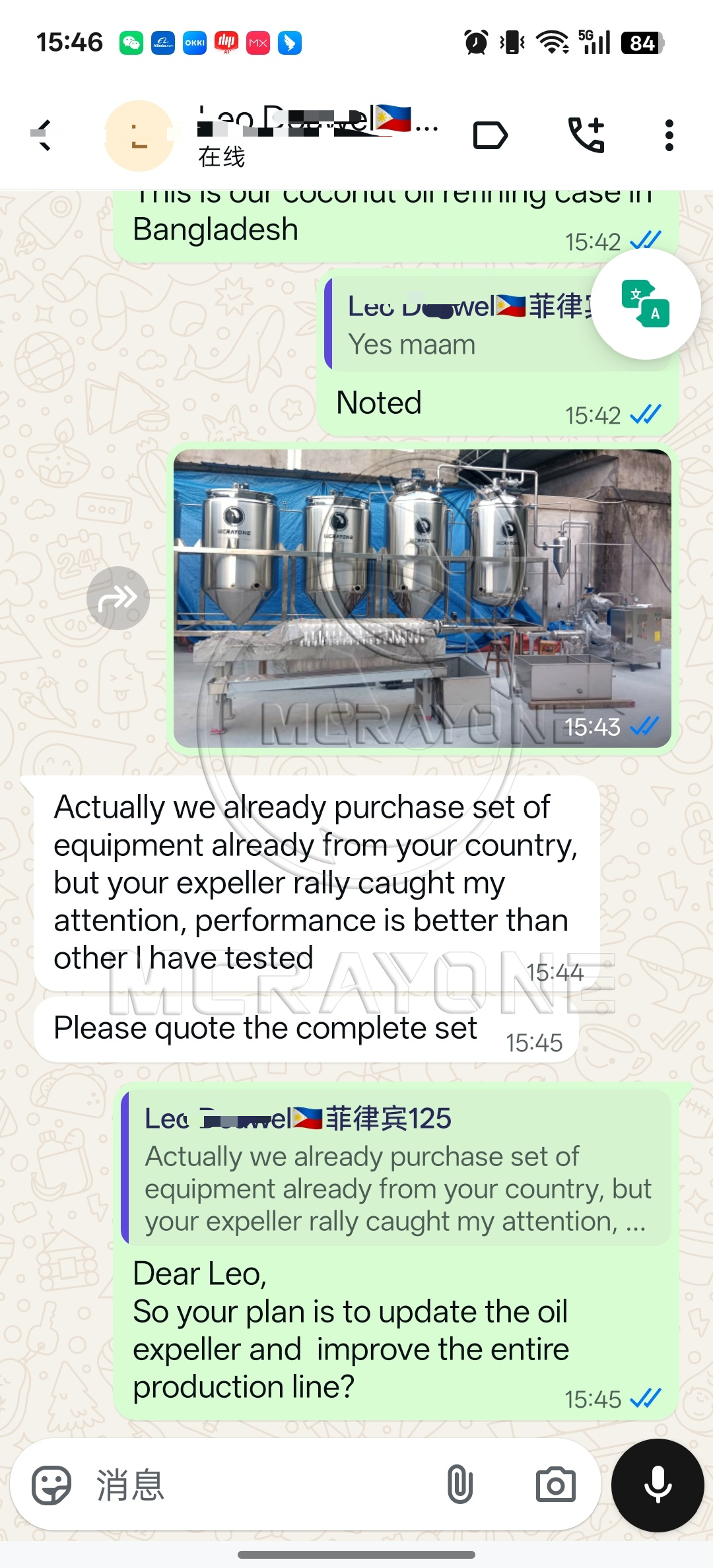Record a voice message
The height and width of the screenshot is (1568, 713).
658,1485
